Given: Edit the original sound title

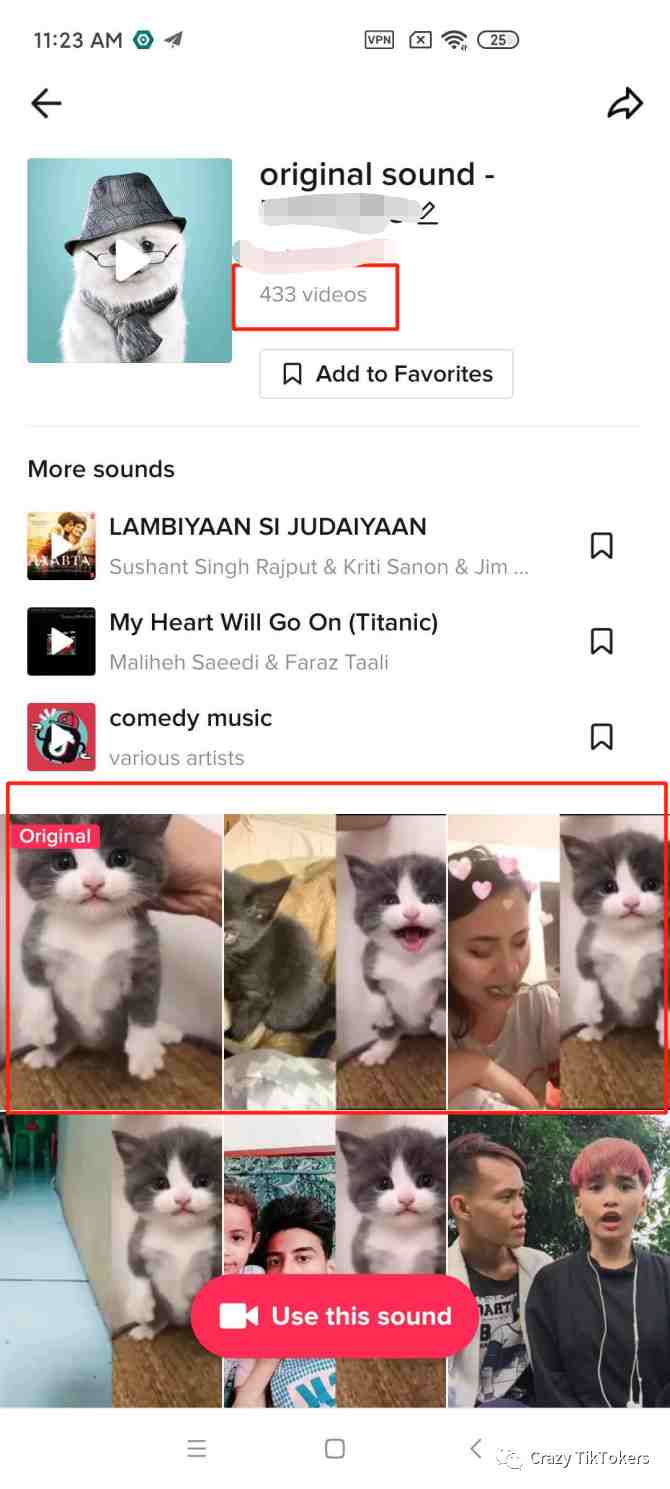Looking at the screenshot, I should 428,212.
